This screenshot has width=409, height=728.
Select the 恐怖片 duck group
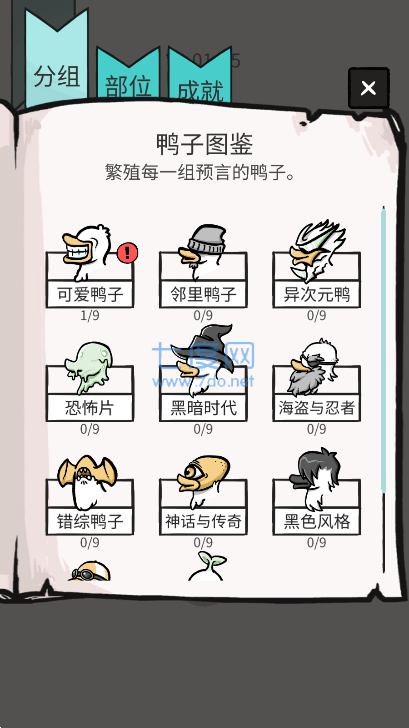coord(90,382)
